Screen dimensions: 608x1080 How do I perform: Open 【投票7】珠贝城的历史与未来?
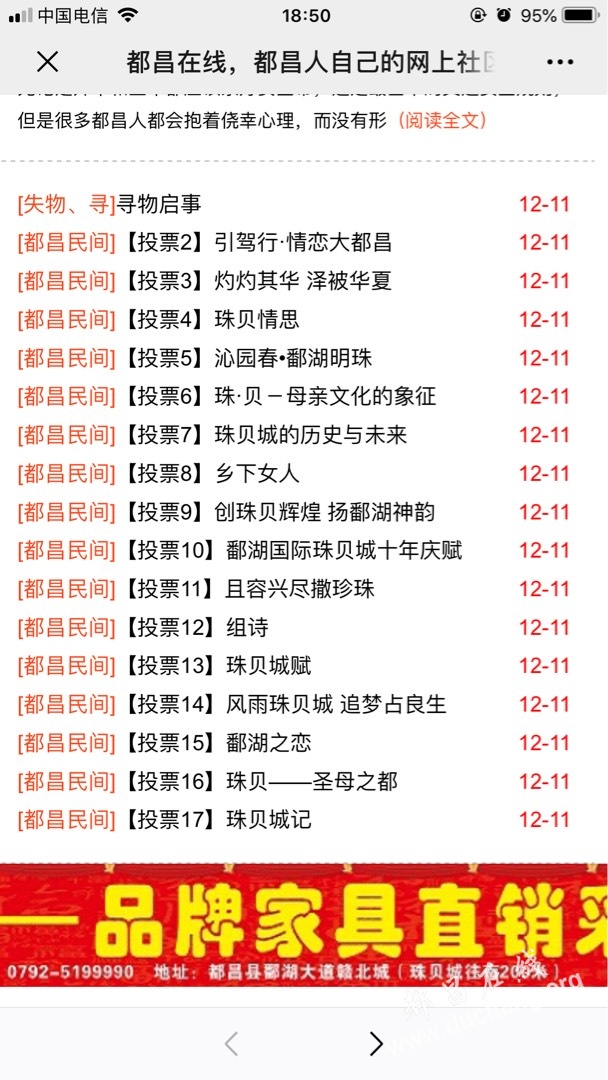[265, 435]
